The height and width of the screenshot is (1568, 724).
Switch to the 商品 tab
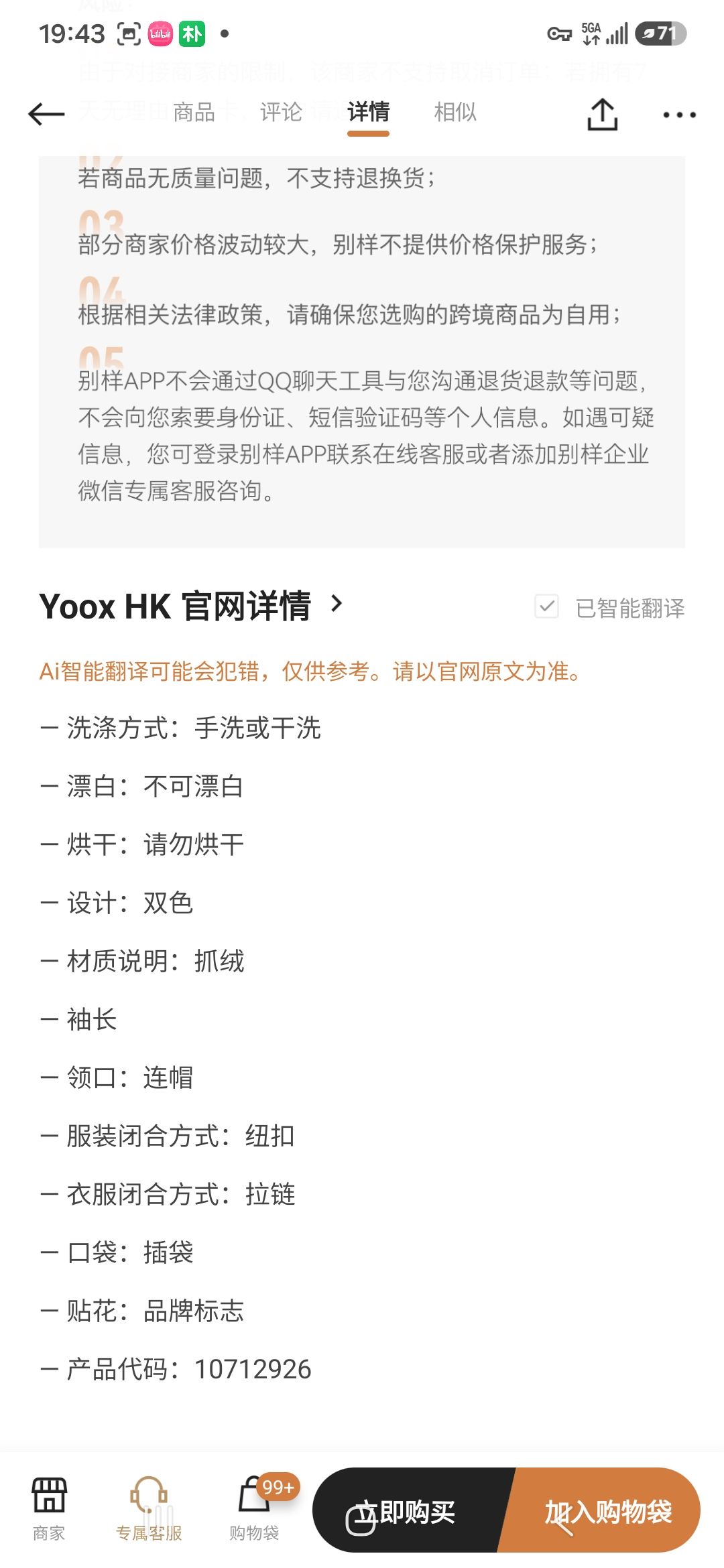pos(194,112)
